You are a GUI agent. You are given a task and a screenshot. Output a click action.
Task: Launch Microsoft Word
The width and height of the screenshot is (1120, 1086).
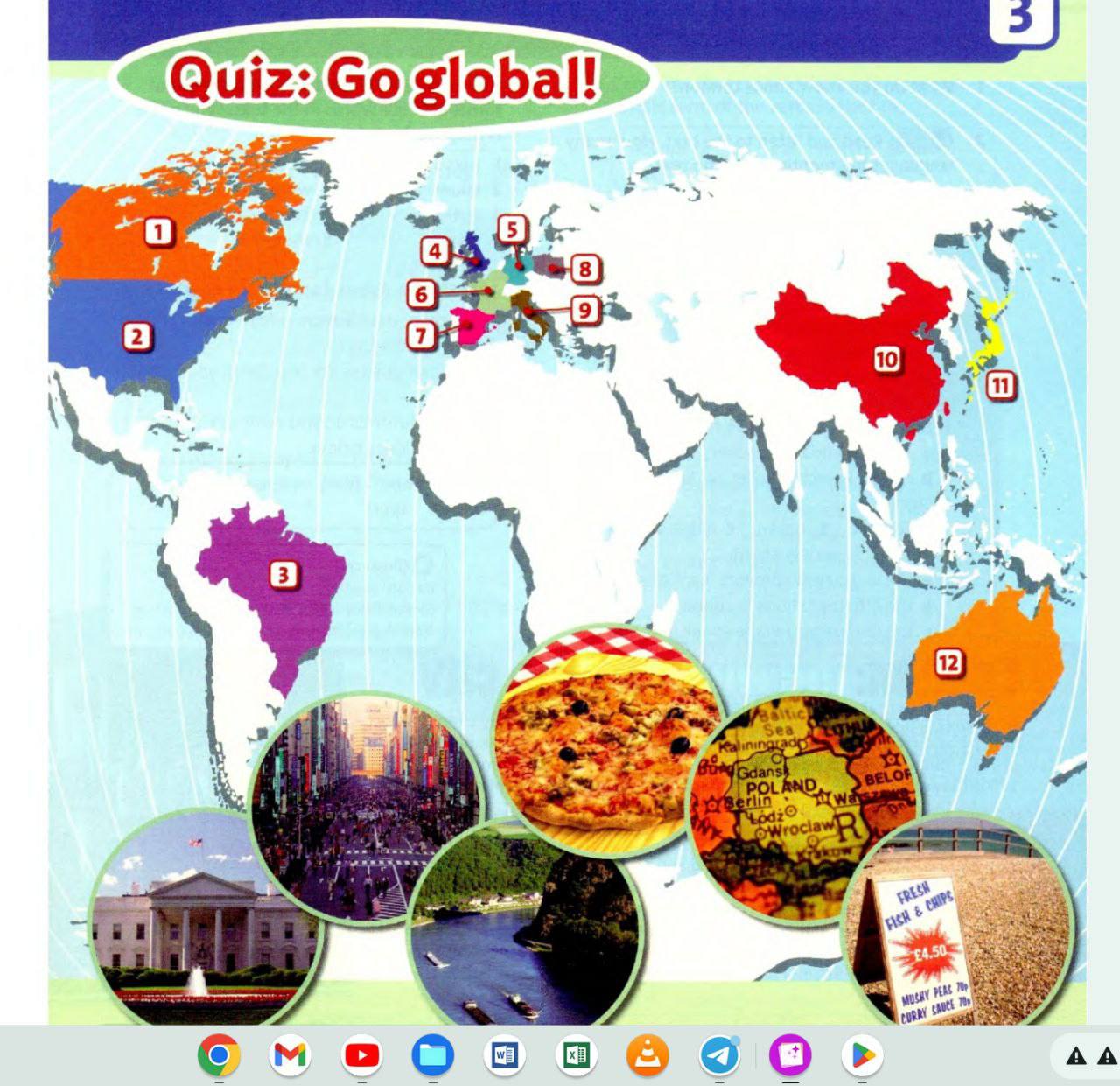click(x=505, y=1055)
